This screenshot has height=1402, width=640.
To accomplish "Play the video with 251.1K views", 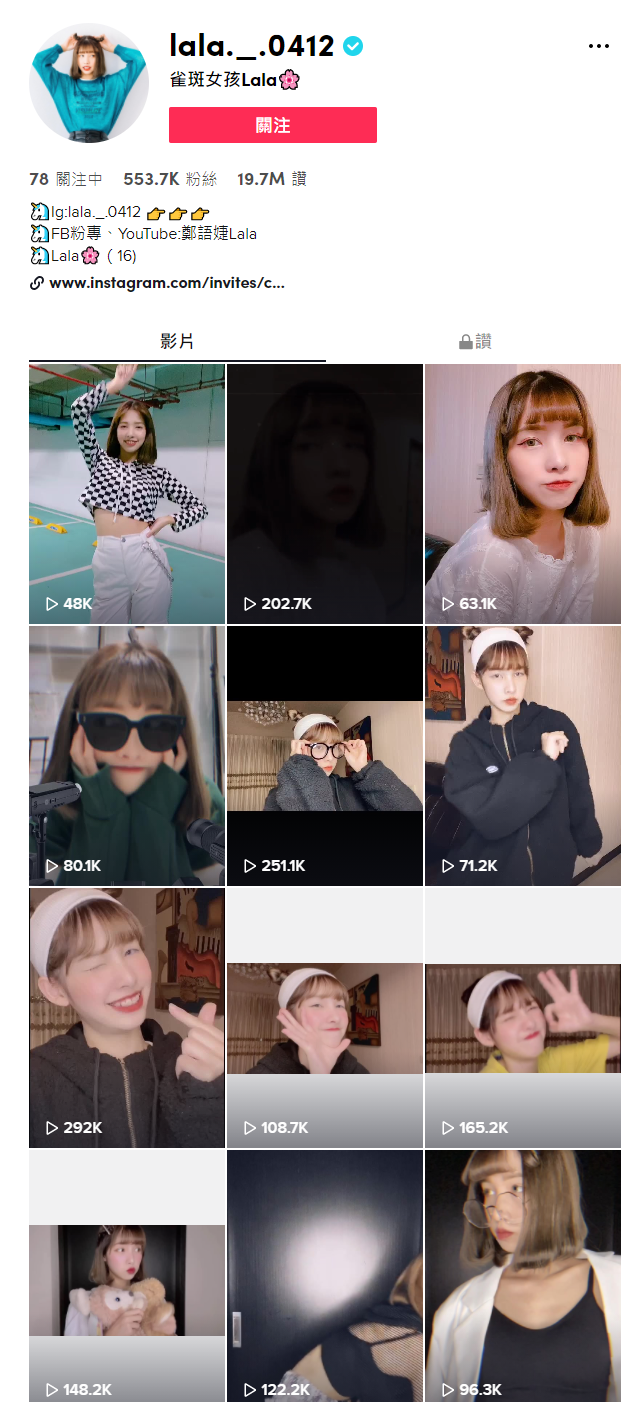I will 325,756.
